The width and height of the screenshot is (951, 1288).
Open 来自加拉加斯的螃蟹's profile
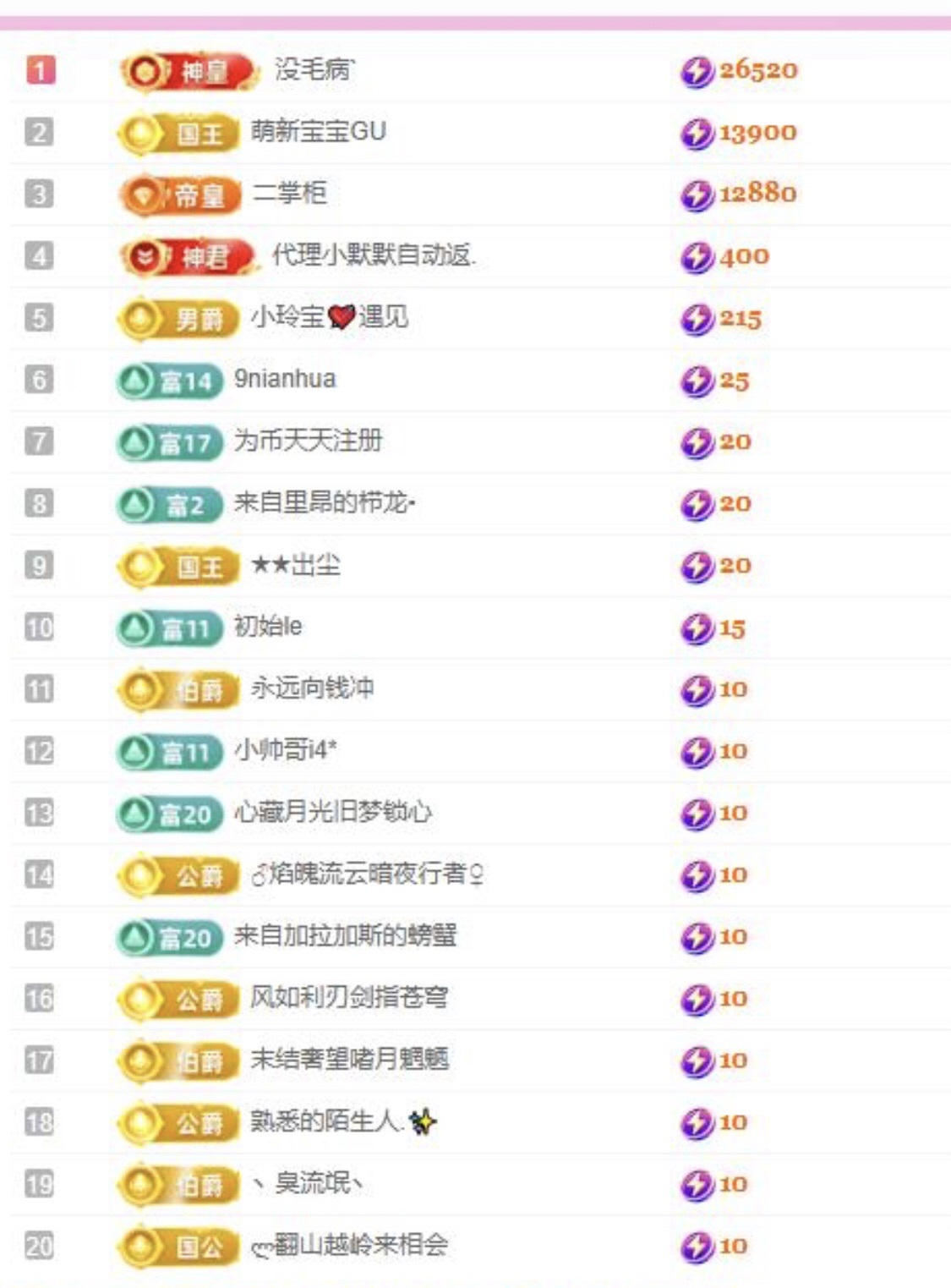345,936
